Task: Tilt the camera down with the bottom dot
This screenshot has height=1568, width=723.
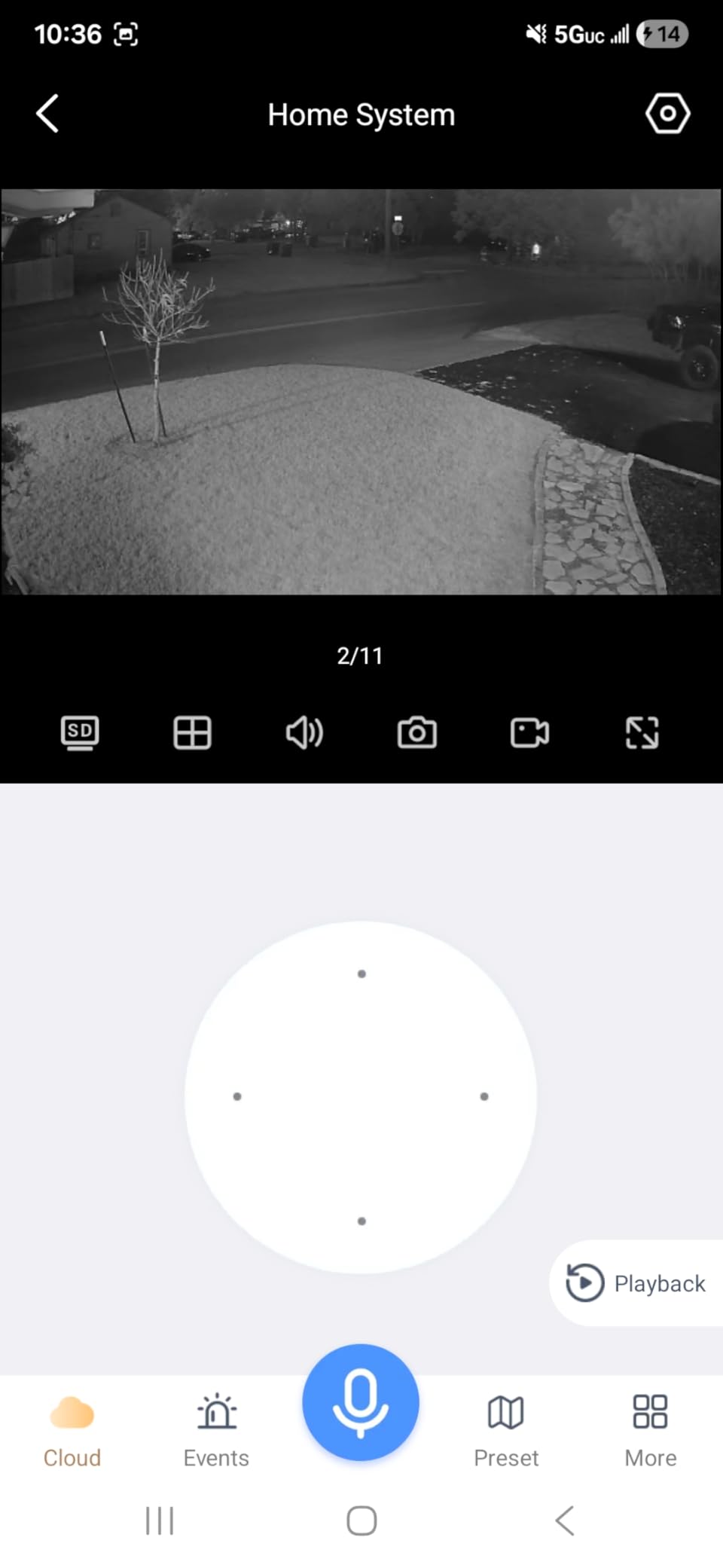Action: tap(361, 1221)
